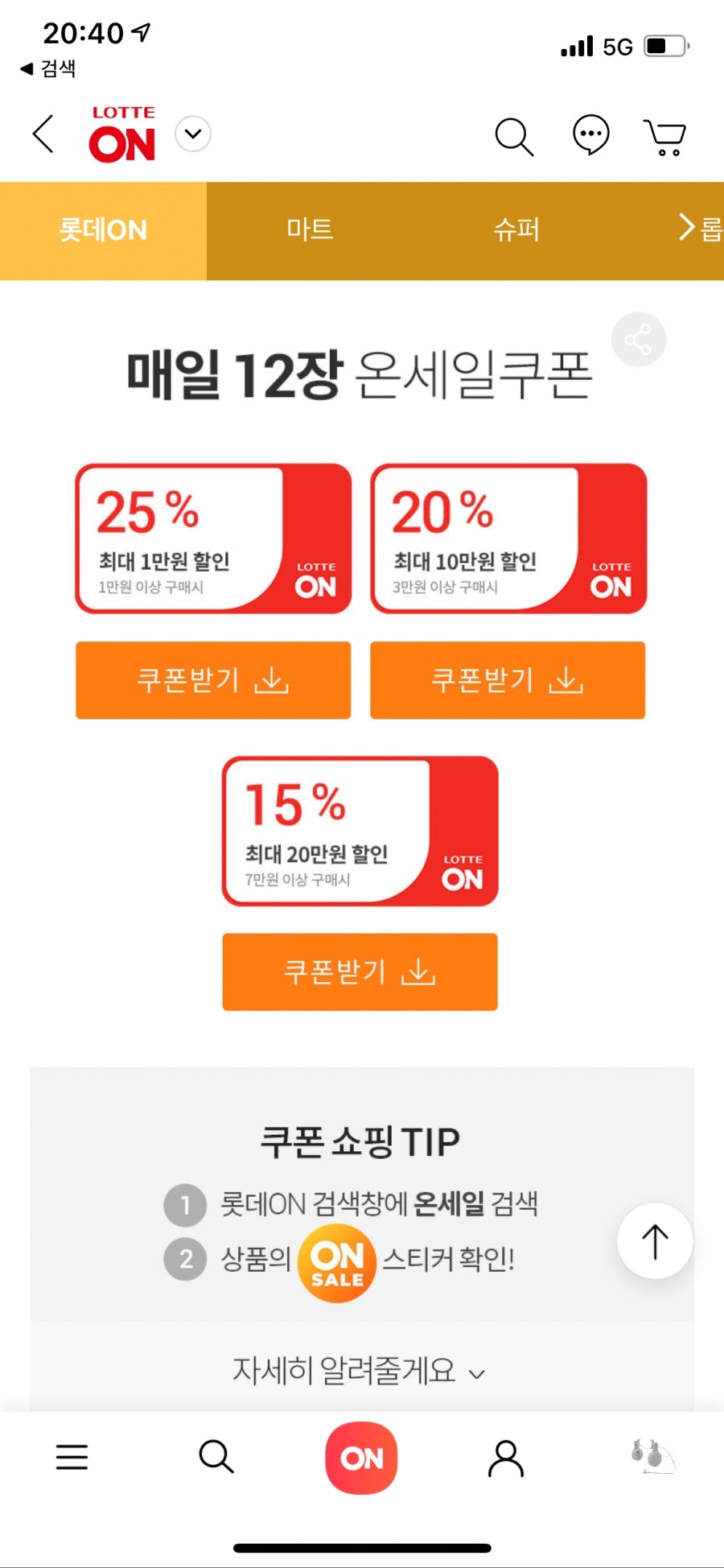Download the 20% coupon with 쿠폰받기
Viewport: 724px width, 1568px height.
click(x=508, y=680)
